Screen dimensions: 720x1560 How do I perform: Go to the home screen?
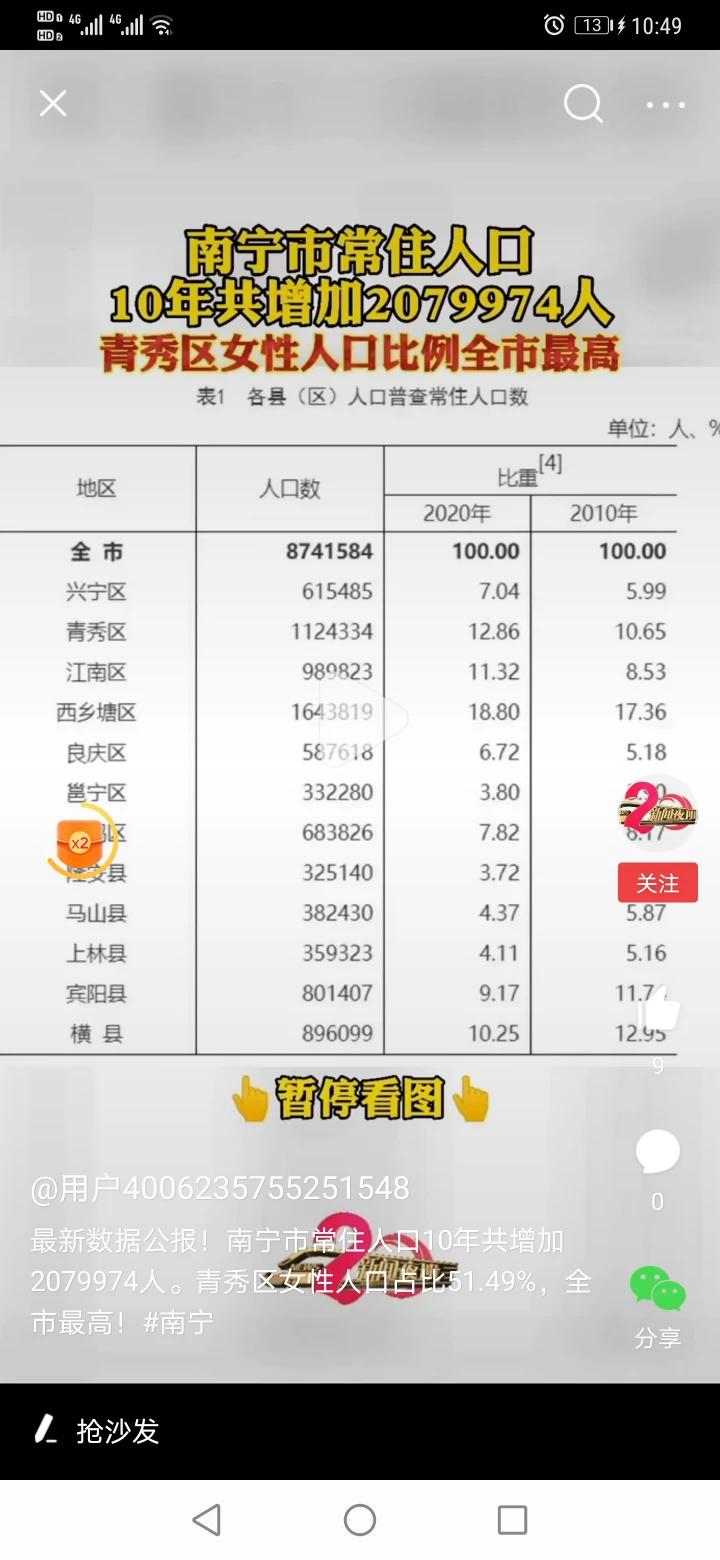[360, 1520]
